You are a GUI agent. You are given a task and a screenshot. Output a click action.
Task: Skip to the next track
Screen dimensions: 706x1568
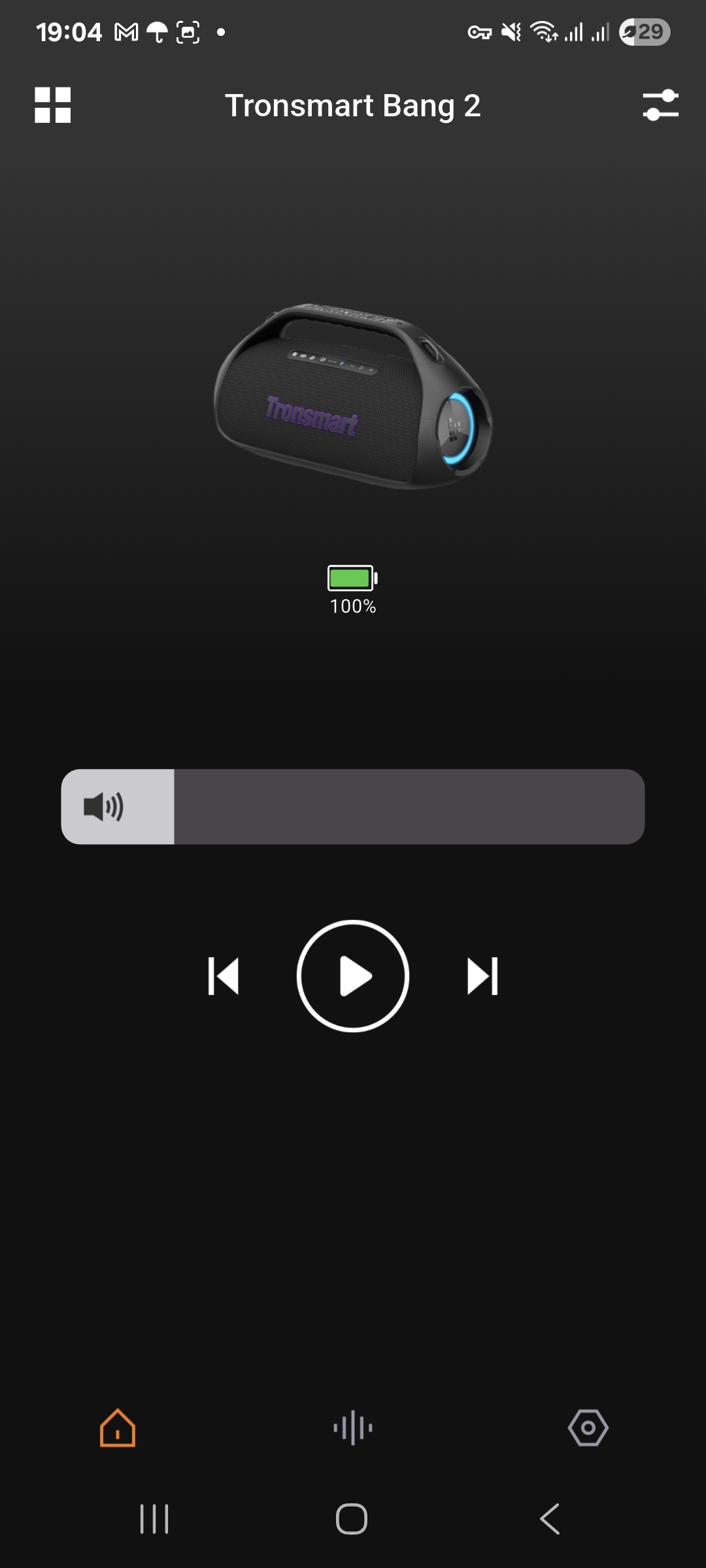tap(482, 976)
